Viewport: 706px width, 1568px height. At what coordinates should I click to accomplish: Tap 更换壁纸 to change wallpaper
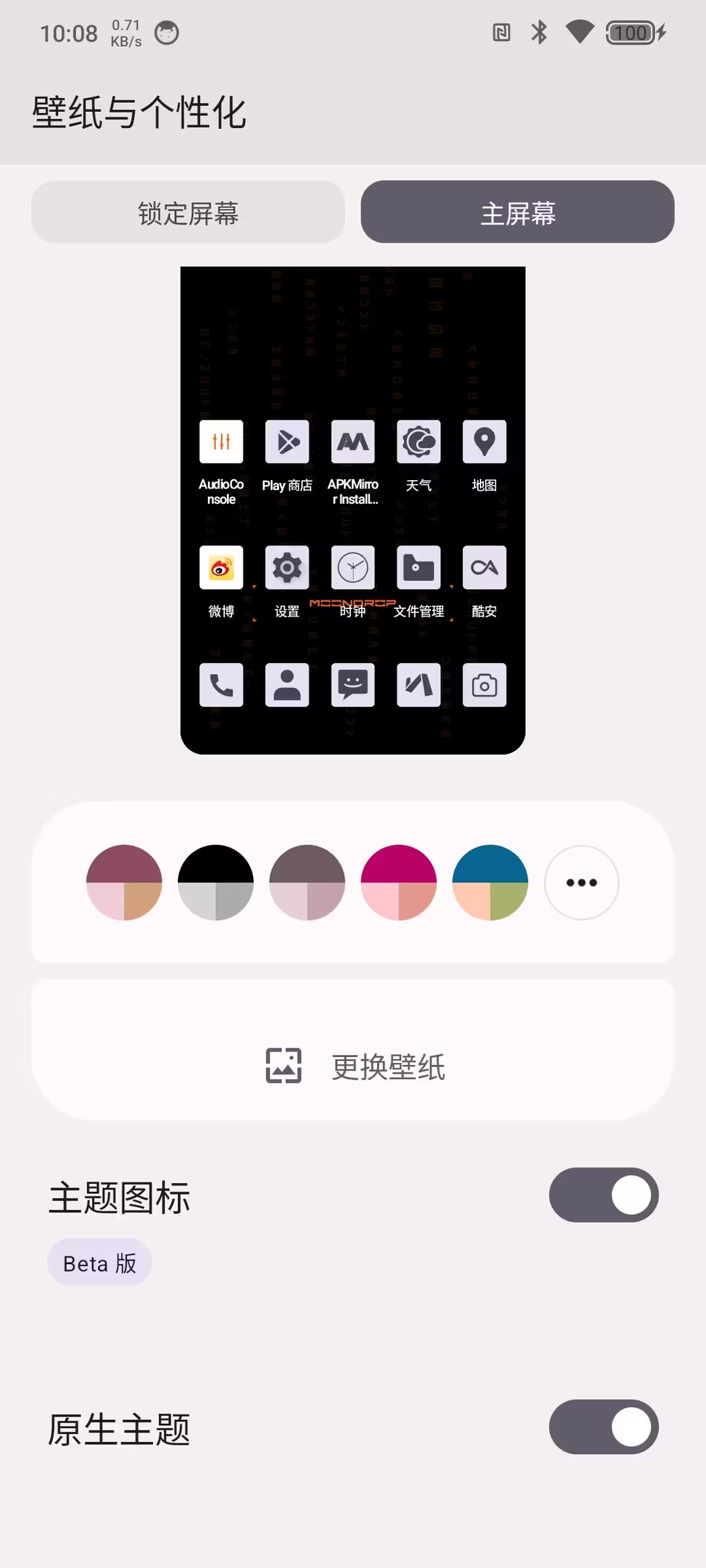pos(353,1066)
